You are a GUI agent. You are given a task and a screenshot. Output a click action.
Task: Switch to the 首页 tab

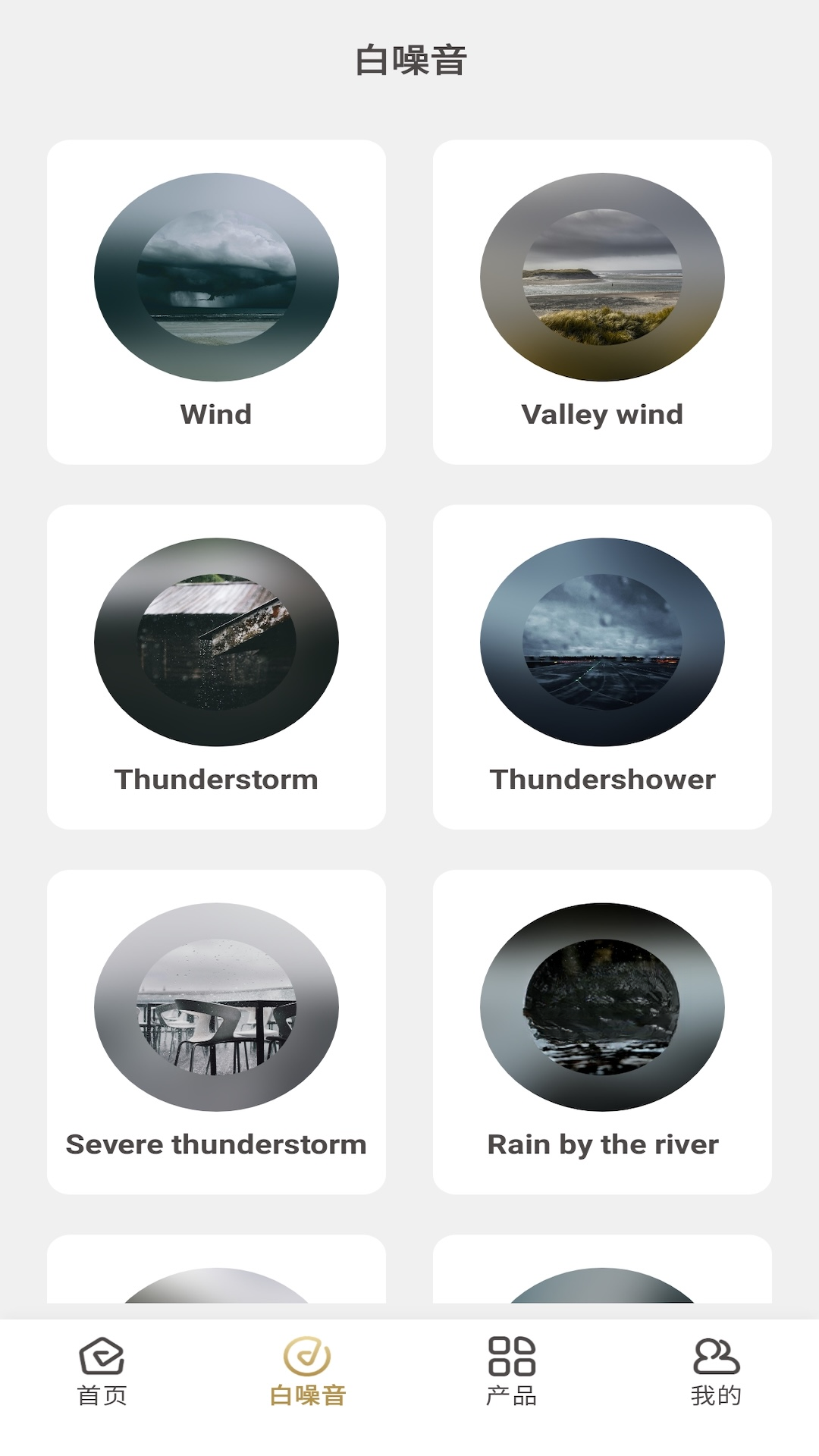102,1371
